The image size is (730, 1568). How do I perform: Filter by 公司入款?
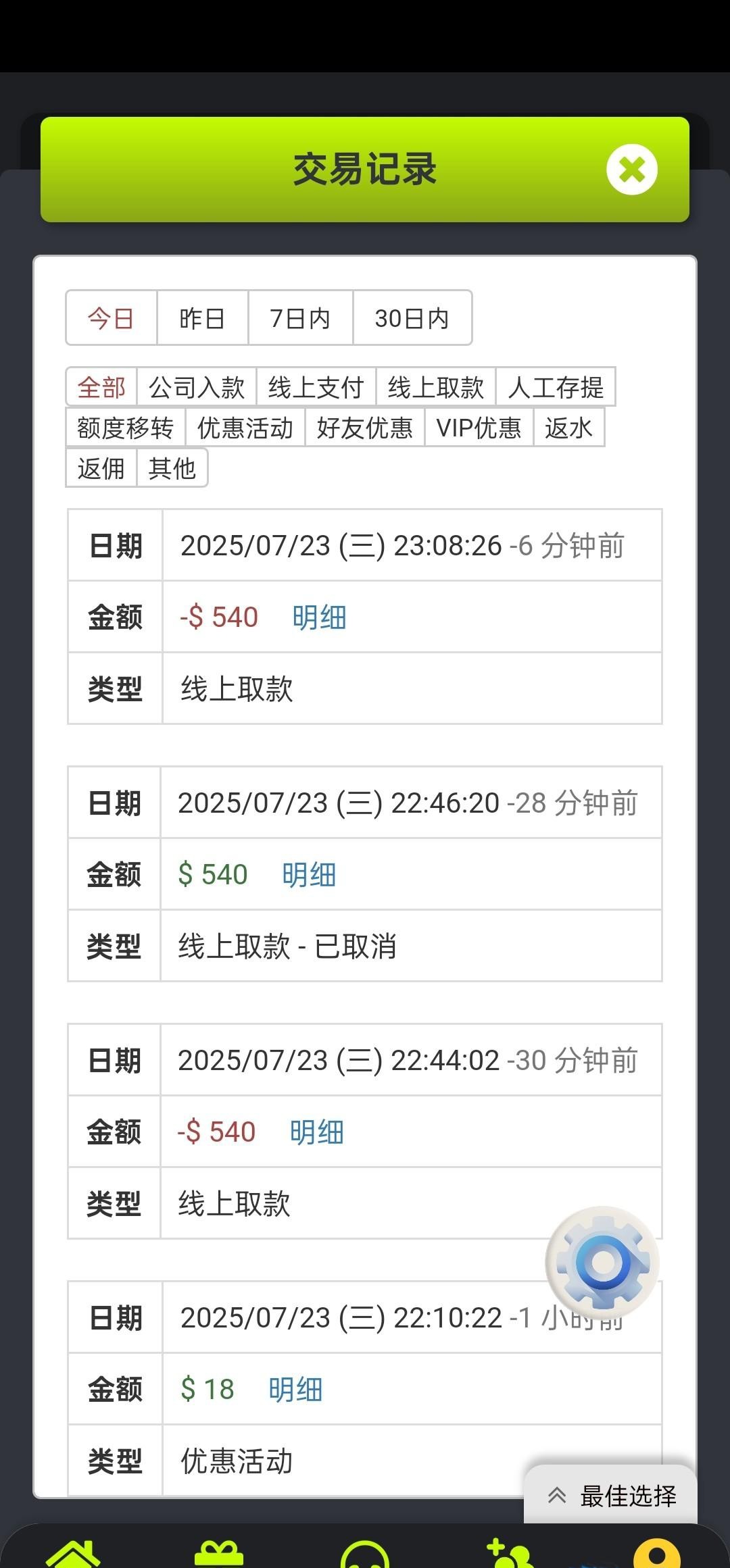pos(196,388)
